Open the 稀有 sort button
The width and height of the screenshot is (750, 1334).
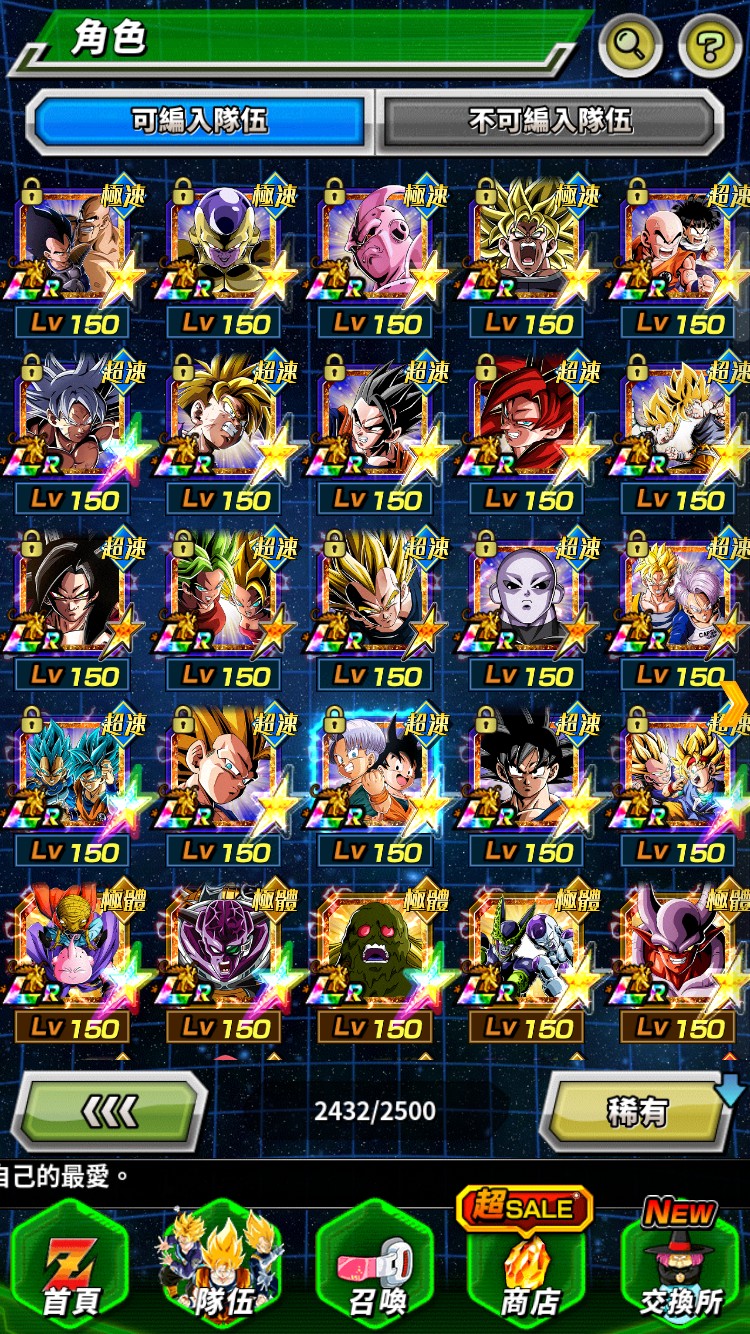637,1111
